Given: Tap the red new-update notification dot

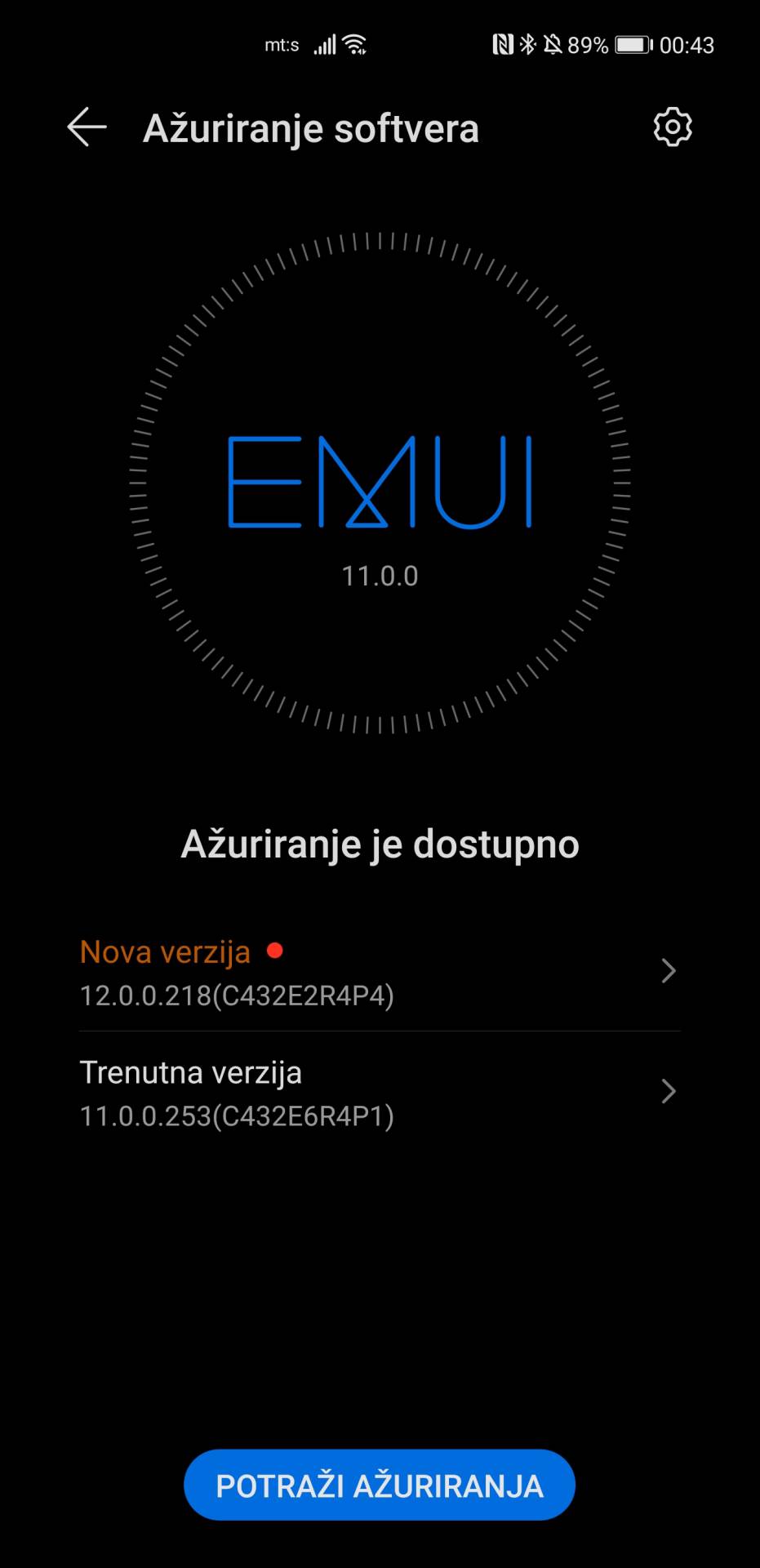Looking at the screenshot, I should coord(276,950).
